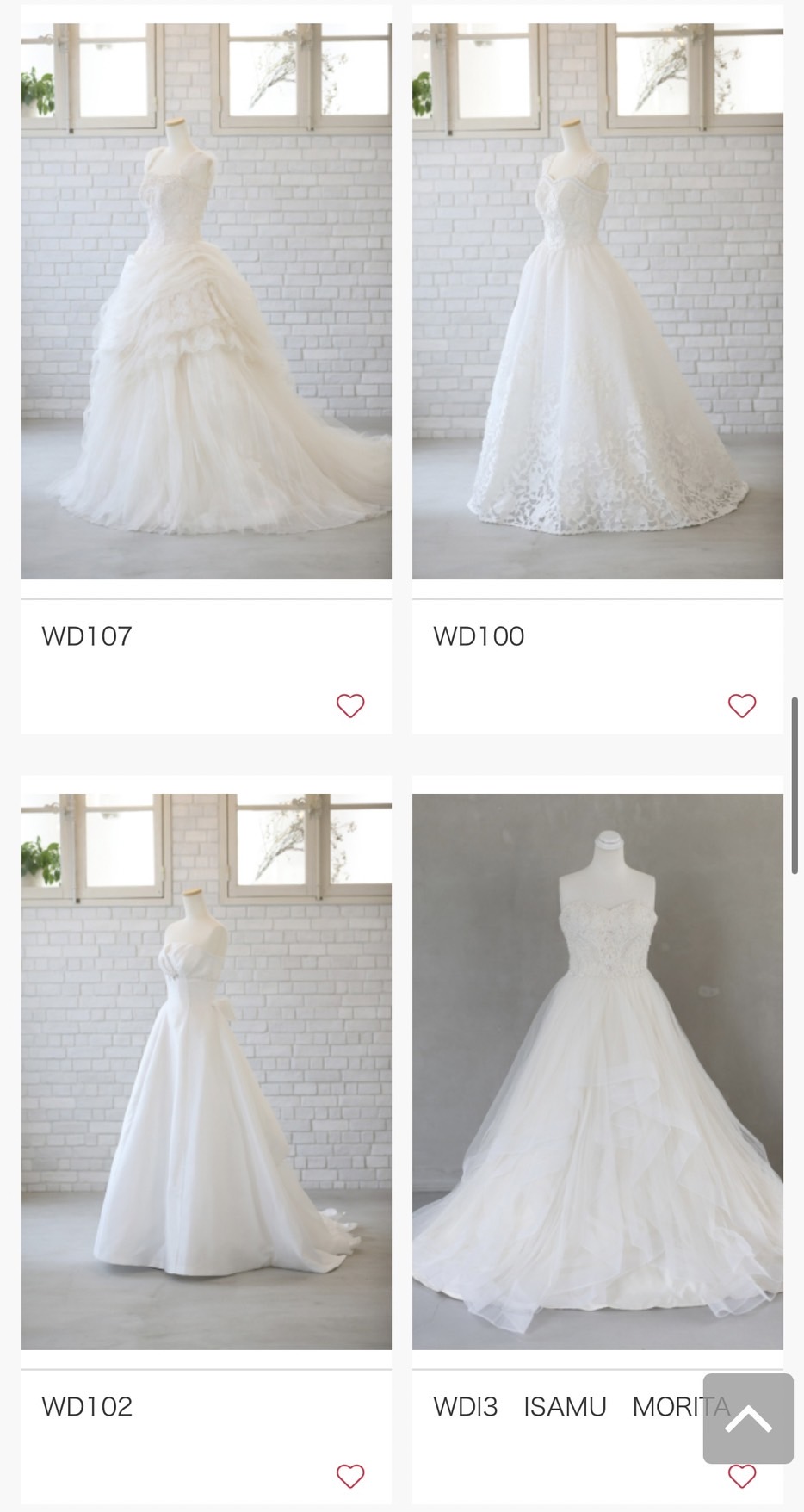
Task: Tap the back-to-top arrow button
Action: tap(748, 1418)
